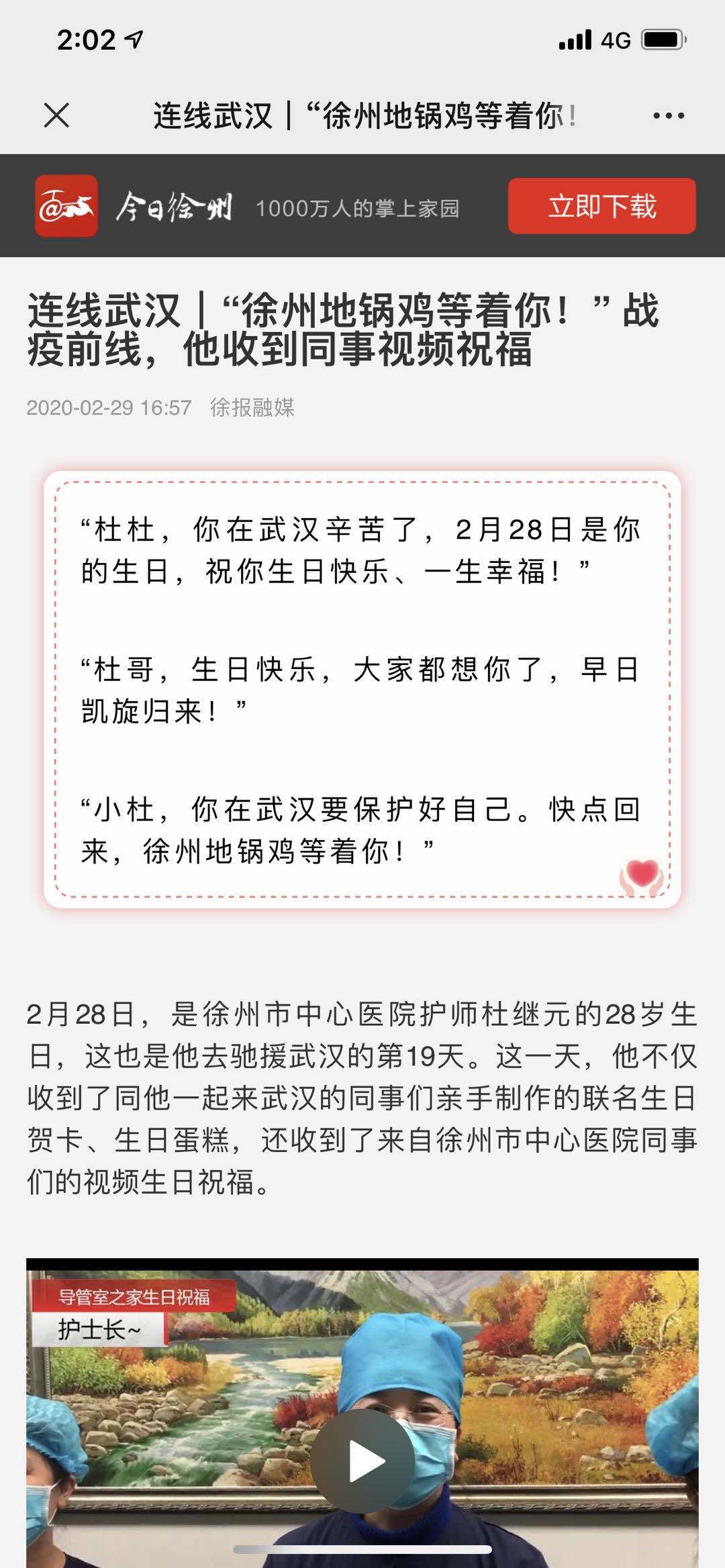Image resolution: width=725 pixels, height=1568 pixels.
Task: Close the article webview
Action: pos(56,115)
